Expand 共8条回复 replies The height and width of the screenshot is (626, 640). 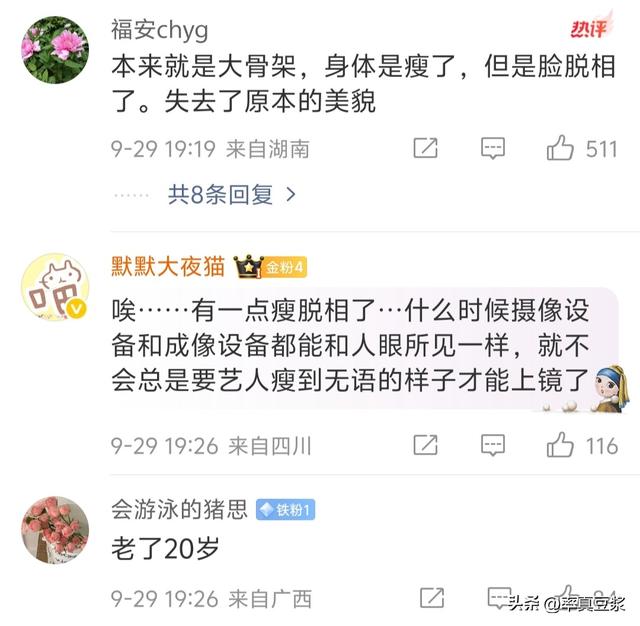[231, 195]
